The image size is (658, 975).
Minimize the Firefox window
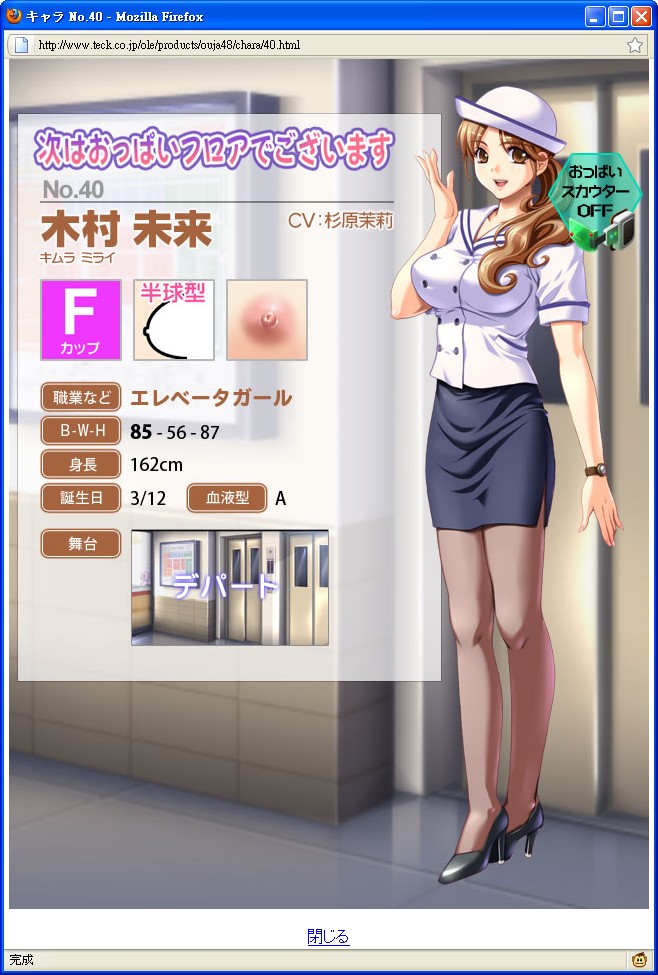(x=596, y=16)
